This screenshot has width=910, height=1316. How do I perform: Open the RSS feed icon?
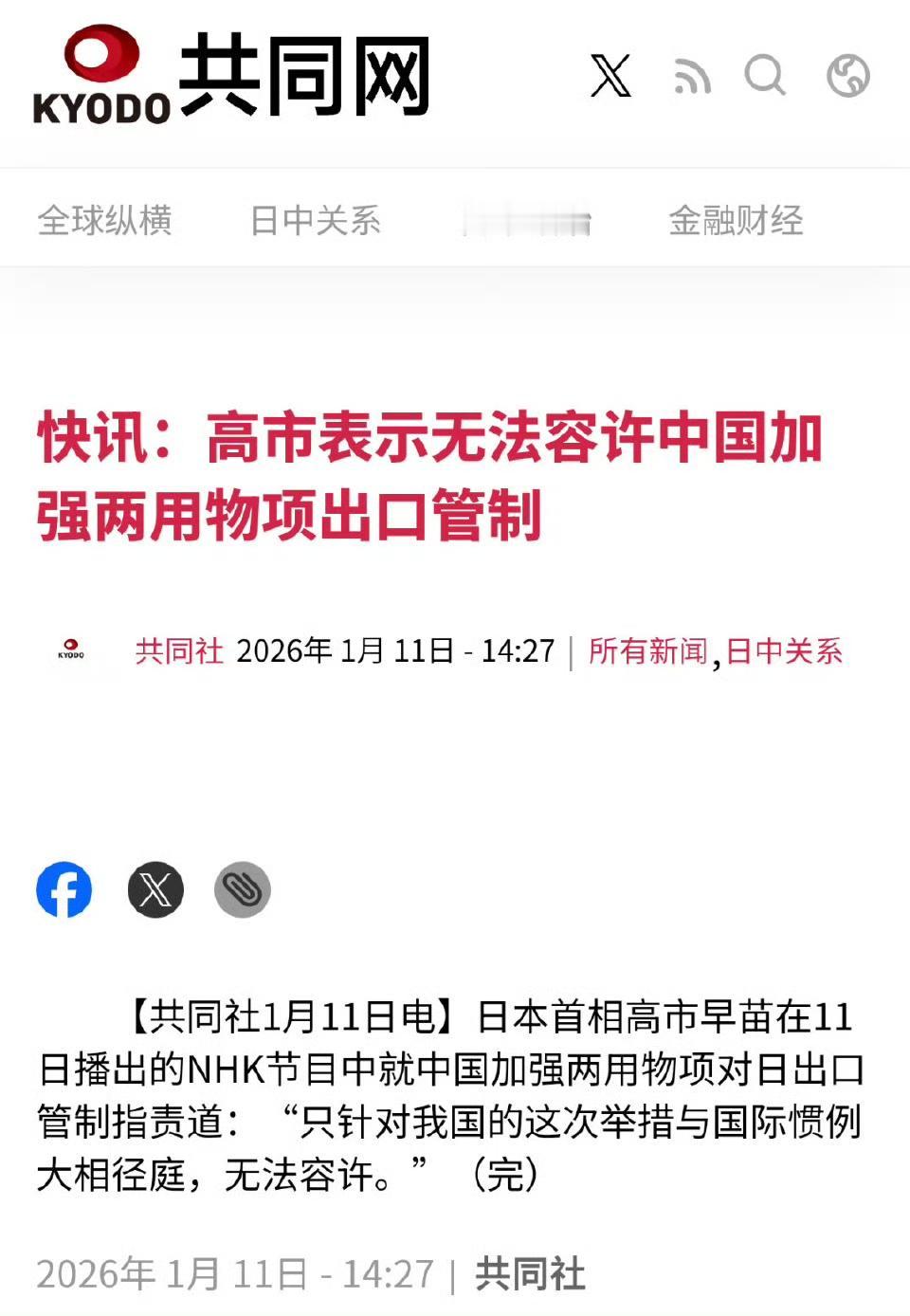(692, 78)
